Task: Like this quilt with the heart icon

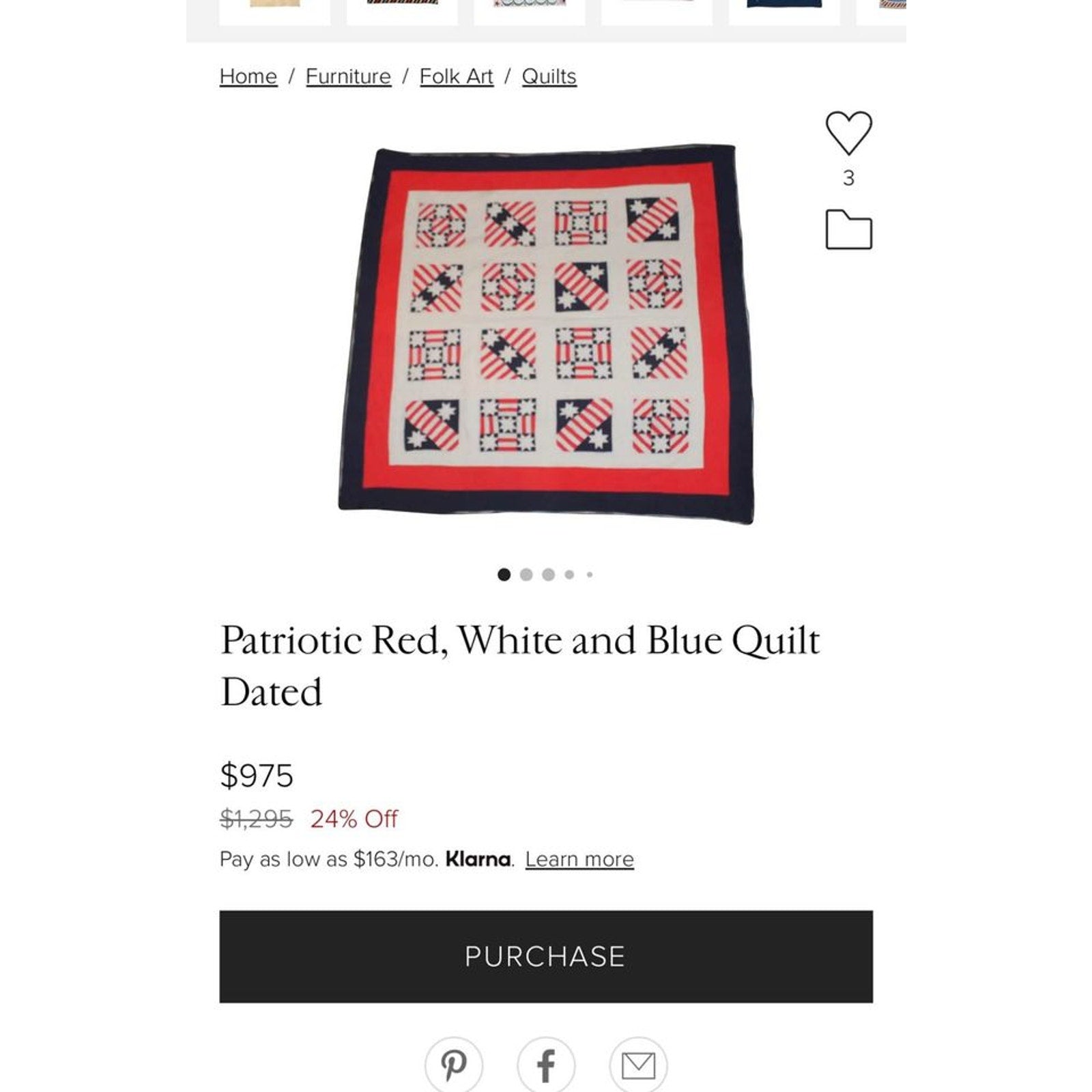Action: [x=848, y=132]
